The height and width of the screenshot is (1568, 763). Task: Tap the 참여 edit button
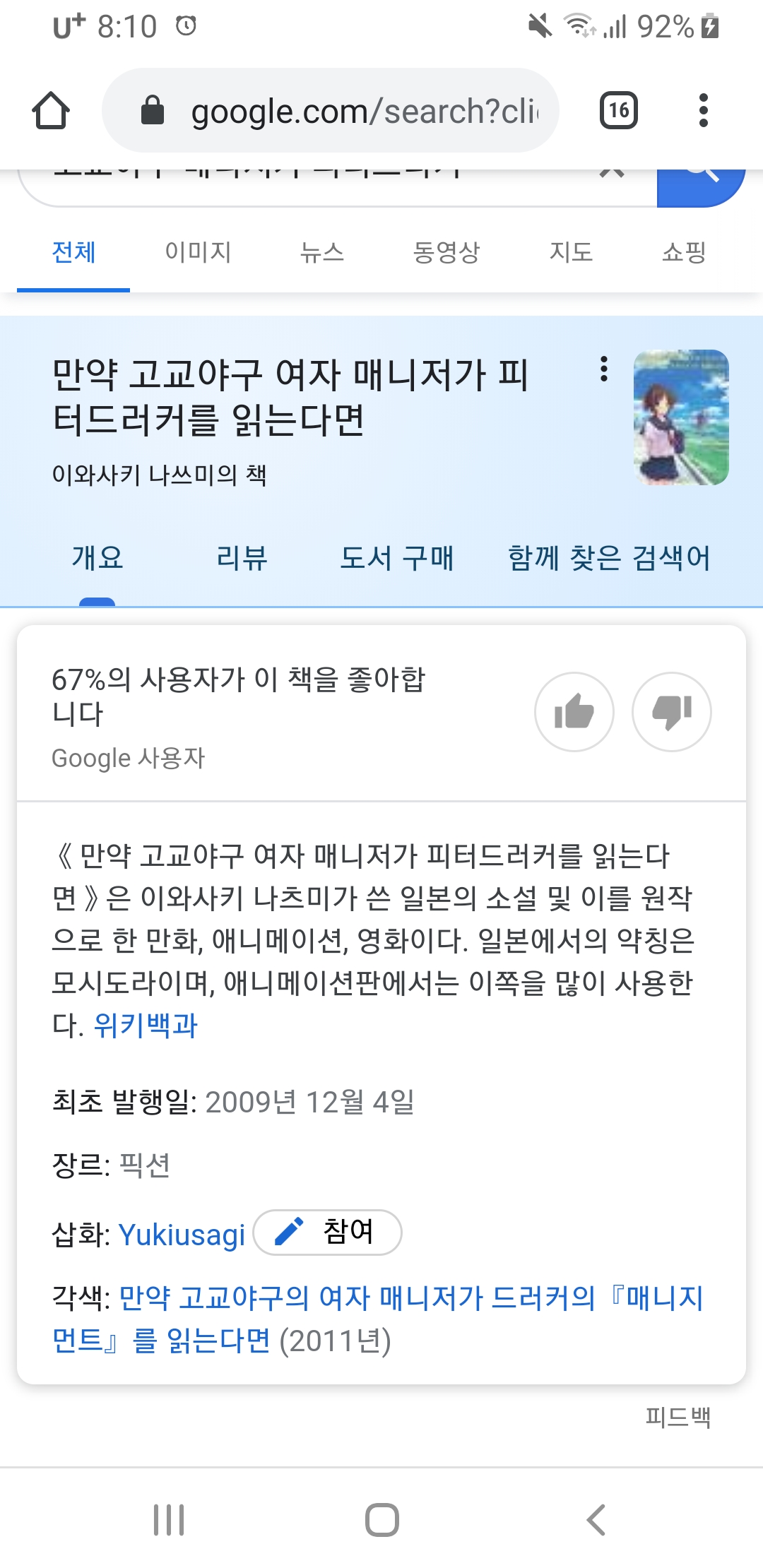pos(328,1233)
